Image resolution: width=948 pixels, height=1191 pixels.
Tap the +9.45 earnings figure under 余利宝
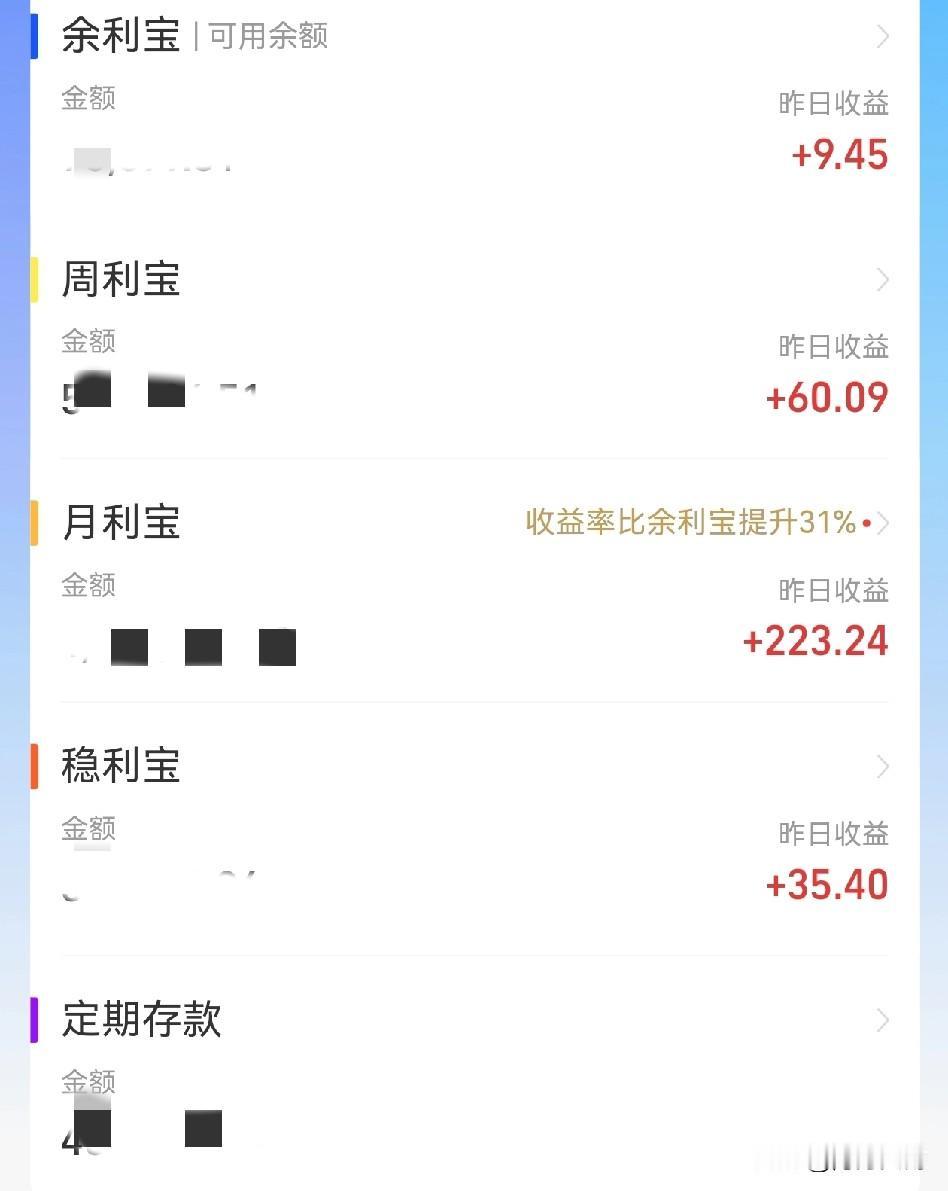[x=839, y=155]
